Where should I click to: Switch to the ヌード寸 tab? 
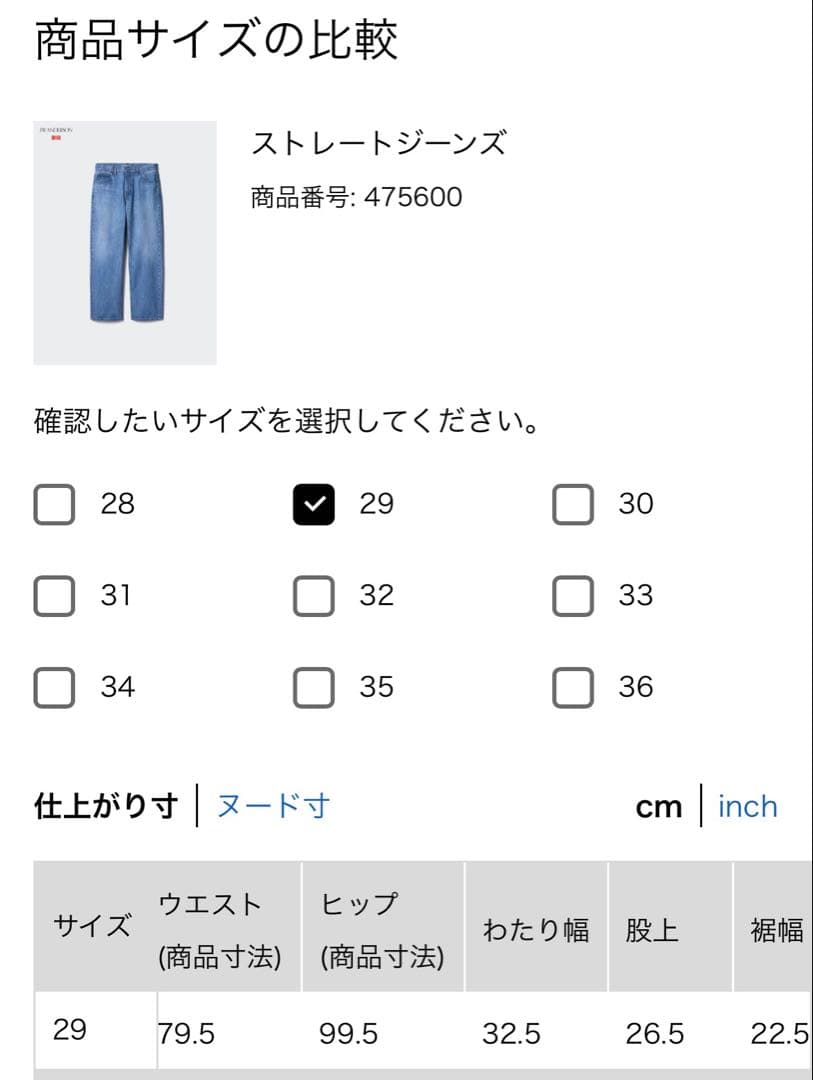(274, 806)
